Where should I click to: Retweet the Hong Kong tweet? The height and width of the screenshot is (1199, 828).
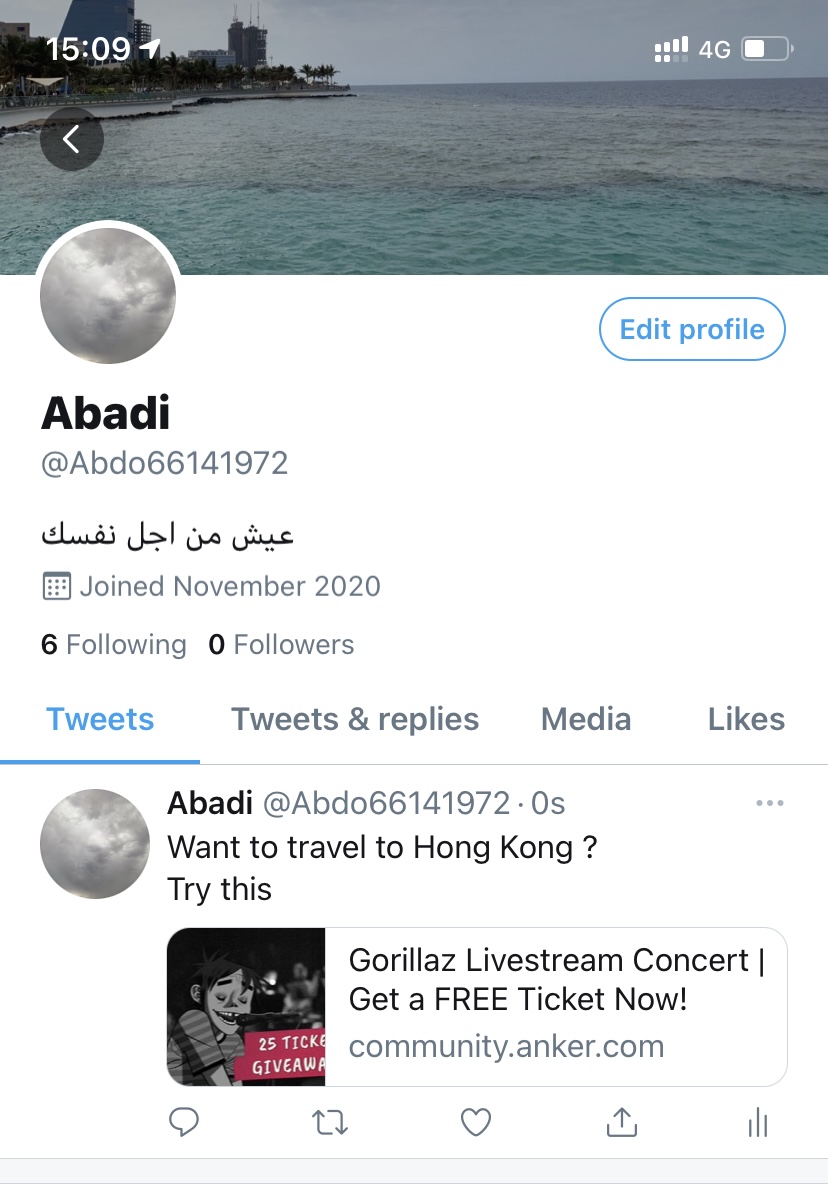(330, 1123)
